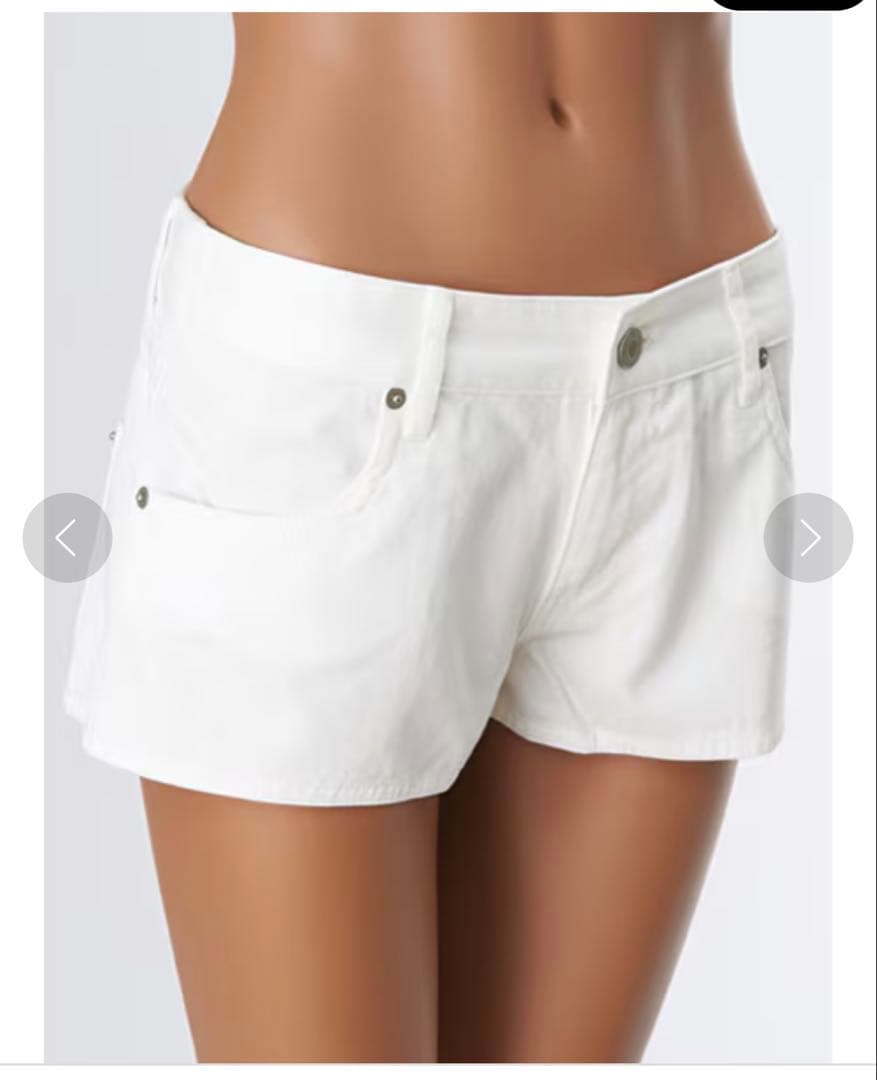The height and width of the screenshot is (1080, 877).
Task: Show the next product image
Action: (808, 538)
